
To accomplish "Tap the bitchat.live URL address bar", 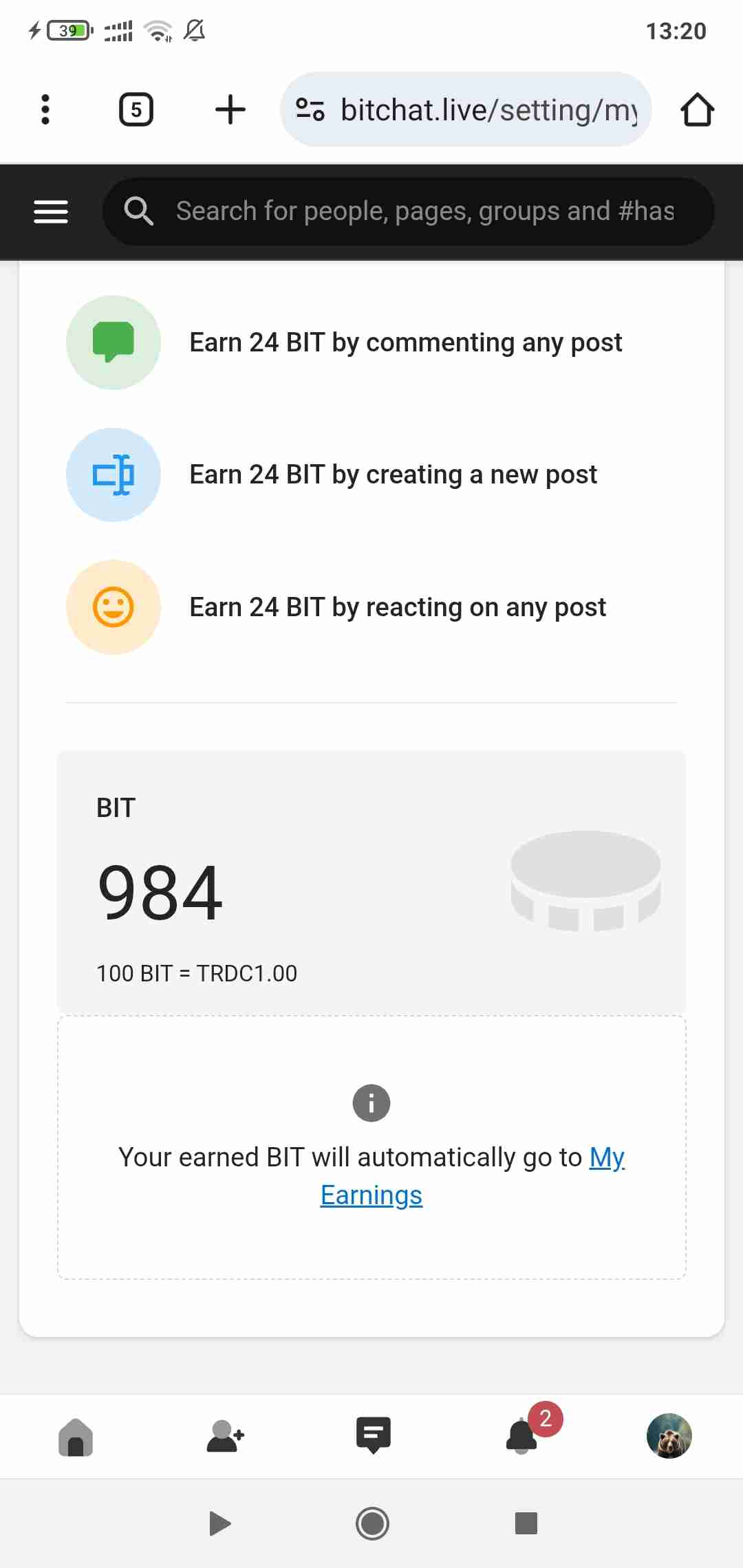I will pos(482,109).
